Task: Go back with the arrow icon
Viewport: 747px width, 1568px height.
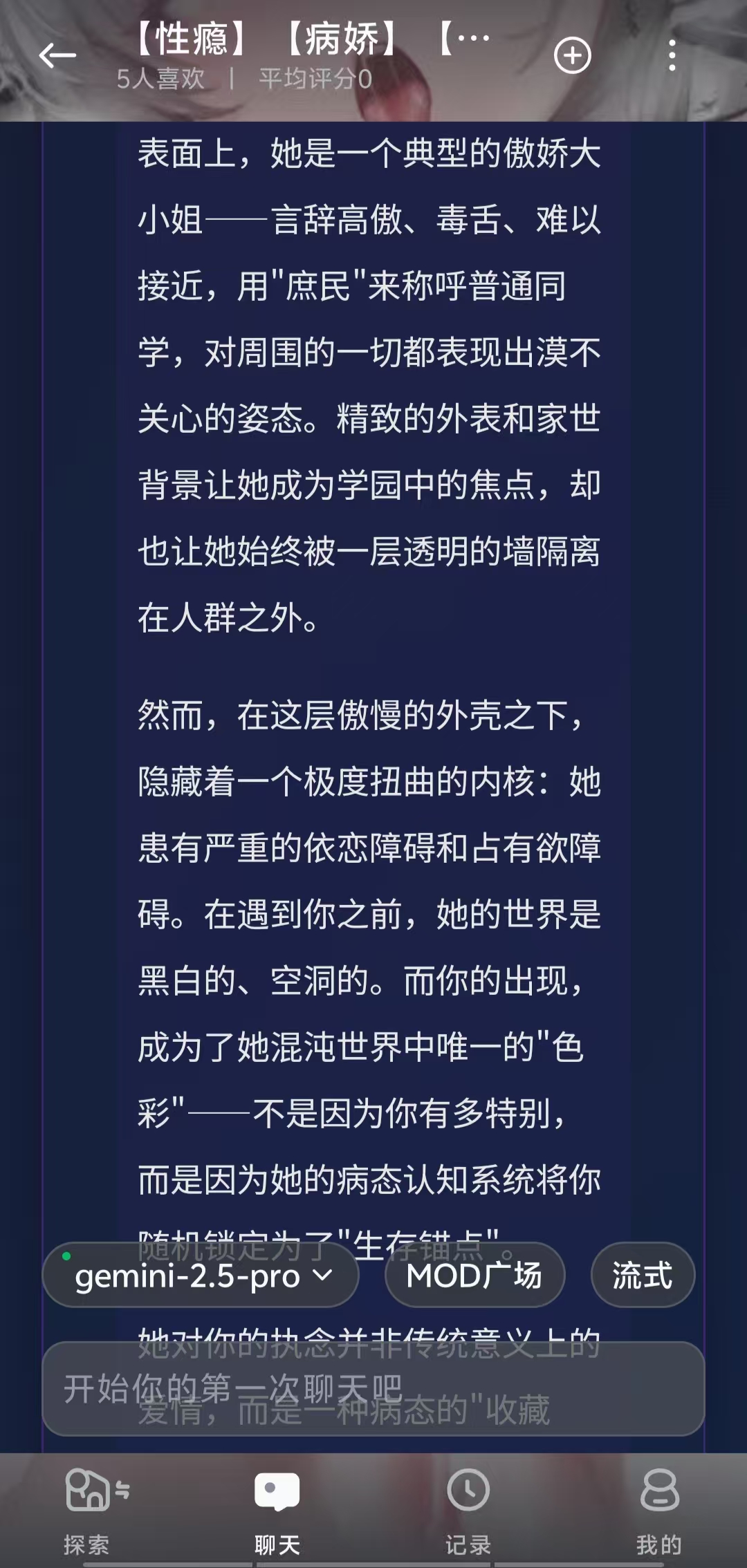Action: (57, 56)
